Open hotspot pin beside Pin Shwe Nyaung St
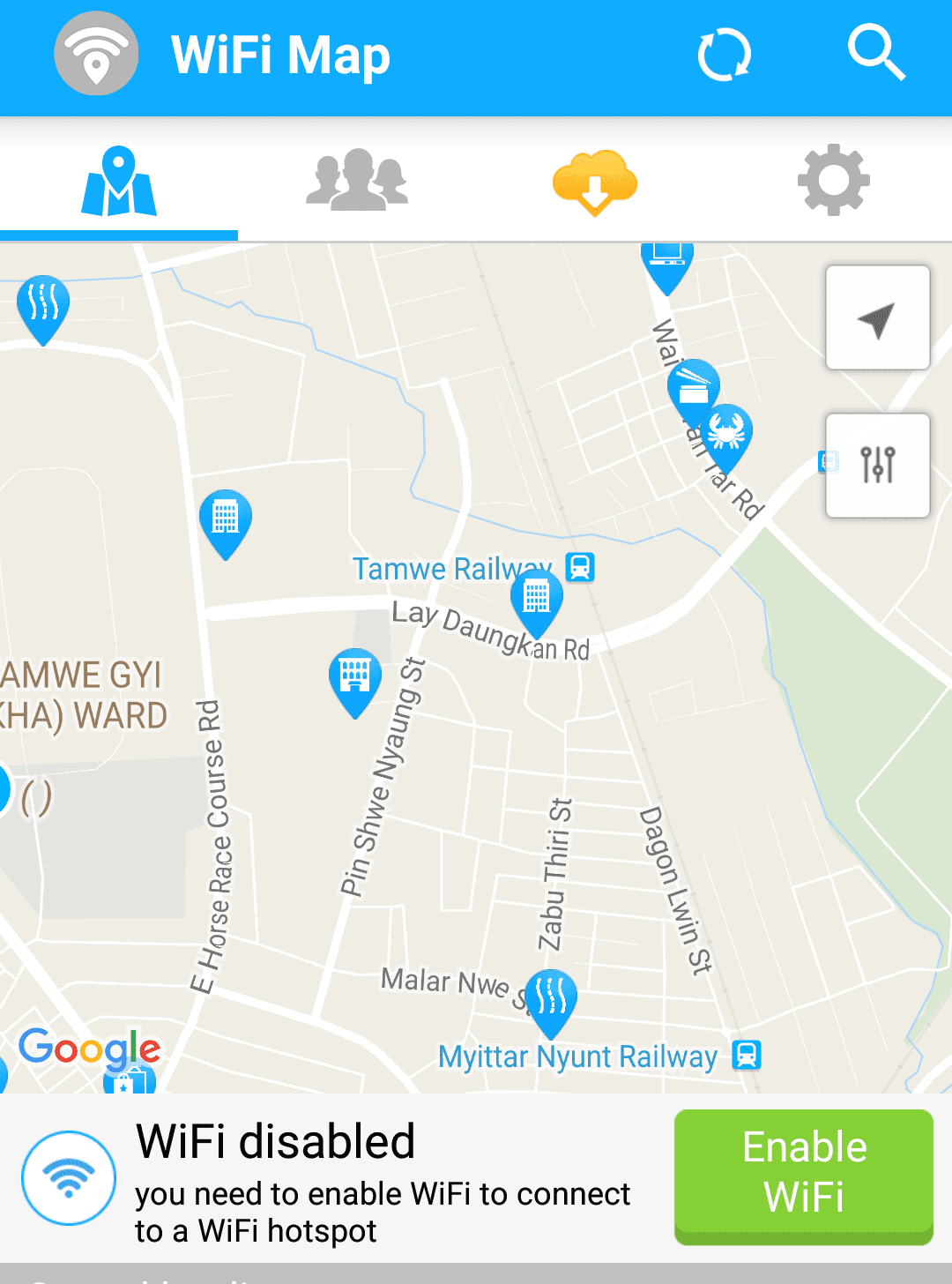952x1284 pixels. pos(354,677)
